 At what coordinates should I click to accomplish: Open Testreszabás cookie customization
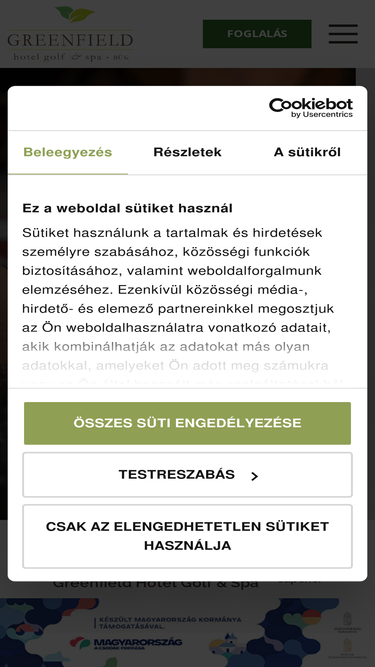pyautogui.click(x=188, y=475)
